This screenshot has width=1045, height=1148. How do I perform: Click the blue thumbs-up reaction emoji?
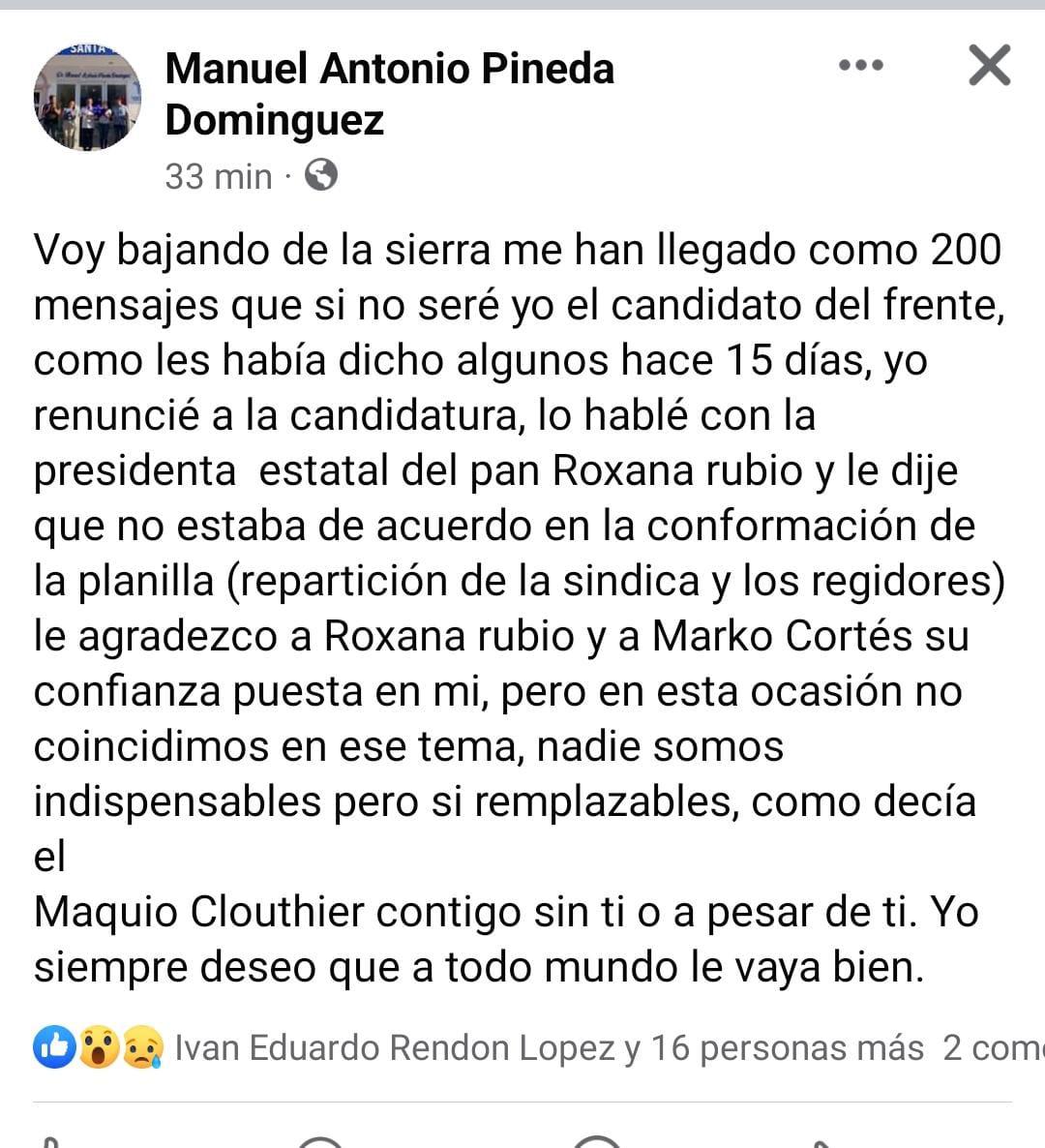[55, 1047]
